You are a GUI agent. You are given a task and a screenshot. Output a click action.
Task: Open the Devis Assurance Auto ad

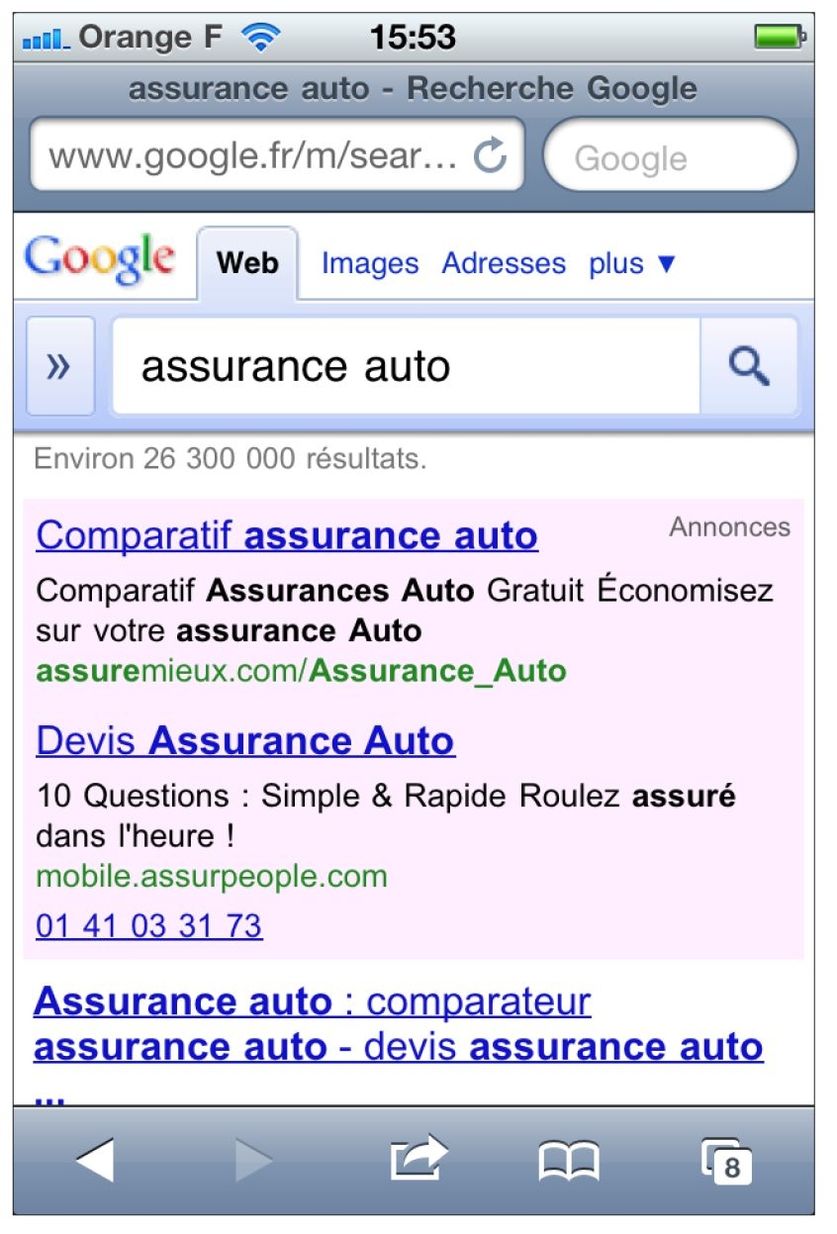[245, 741]
